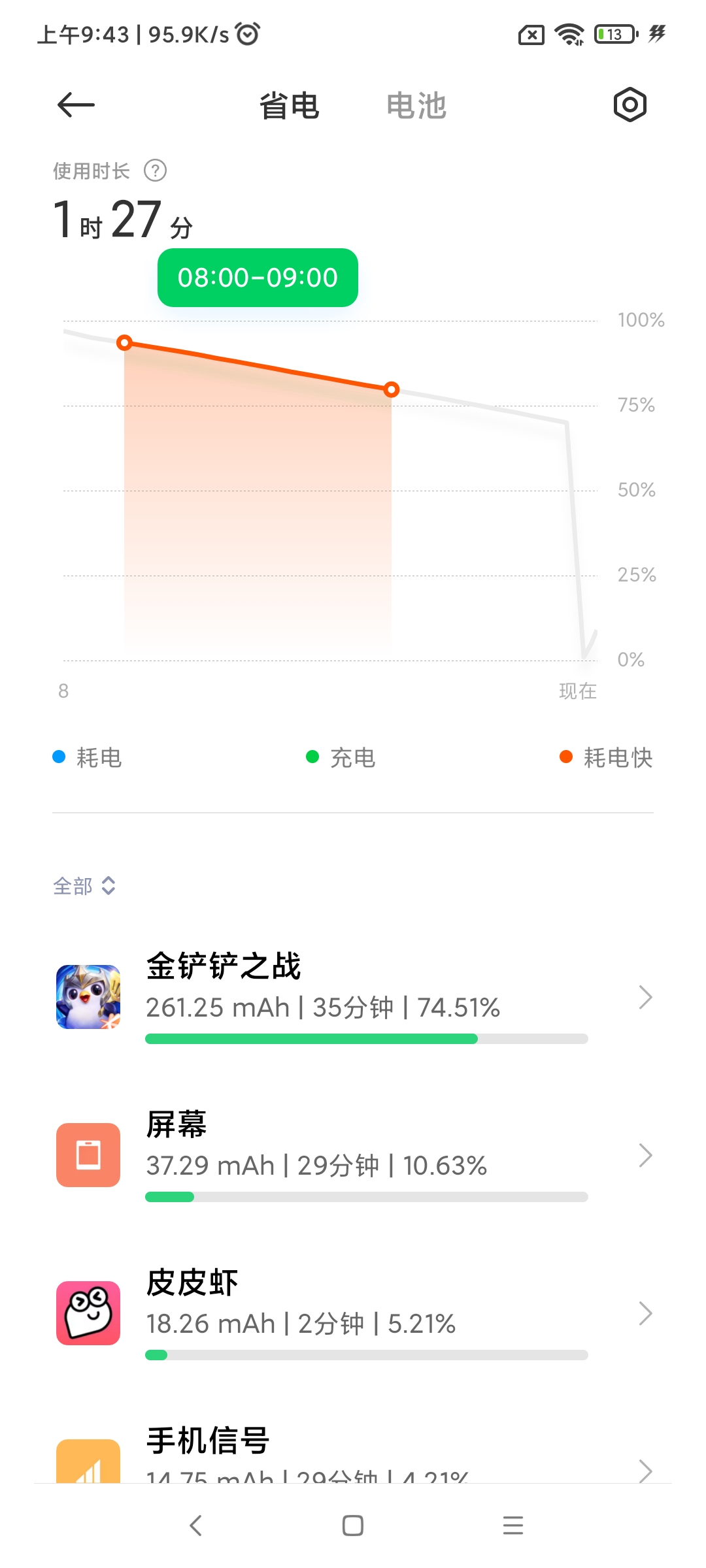The image size is (706, 1568).
Task: Open 皮皮虾 power usage details
Action: [x=353, y=1313]
